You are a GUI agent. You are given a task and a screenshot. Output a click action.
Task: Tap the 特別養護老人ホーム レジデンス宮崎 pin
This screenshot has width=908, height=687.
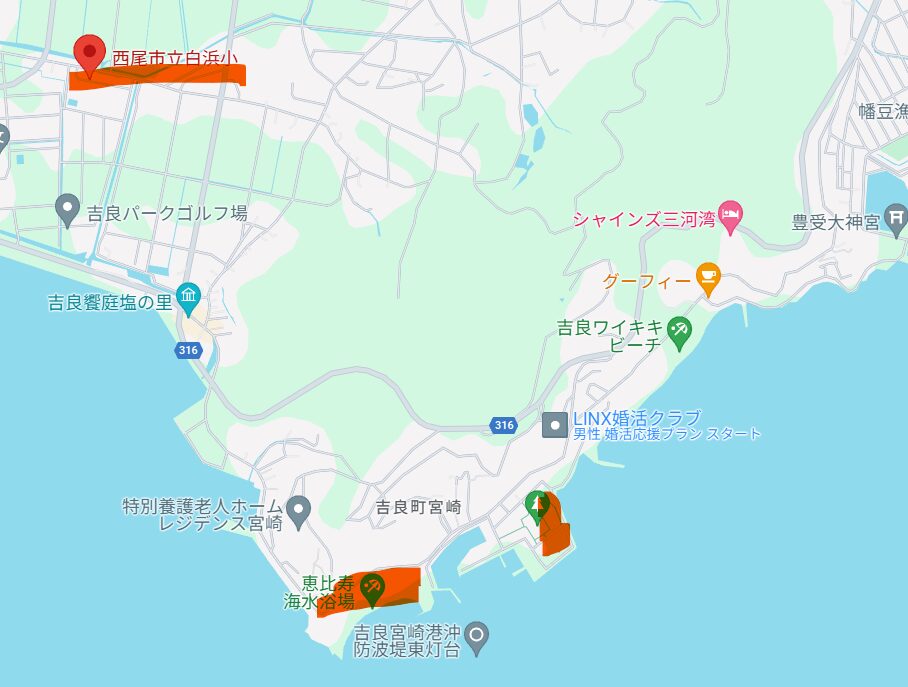coord(299,510)
